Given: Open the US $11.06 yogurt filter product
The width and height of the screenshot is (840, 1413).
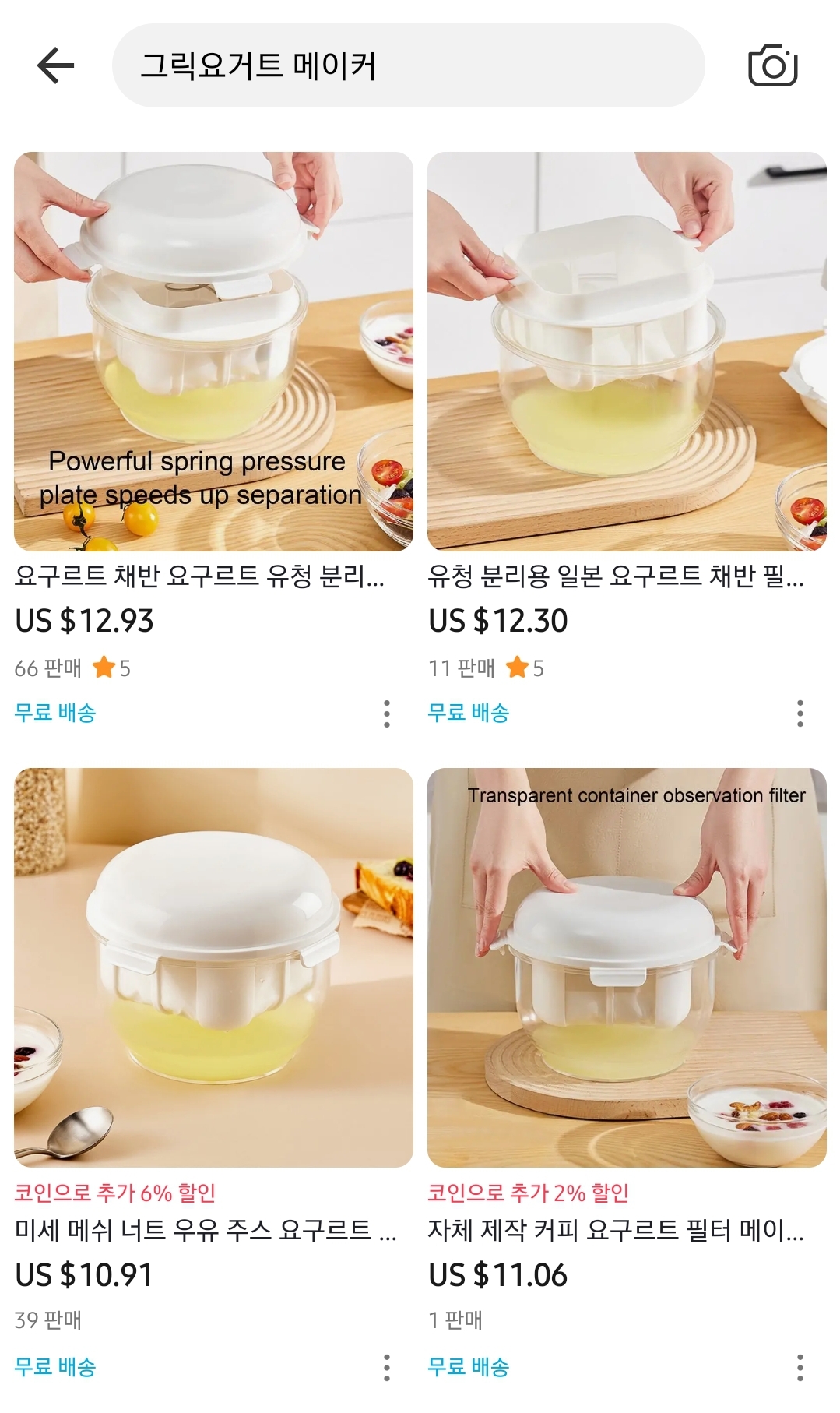Looking at the screenshot, I should point(627,967).
